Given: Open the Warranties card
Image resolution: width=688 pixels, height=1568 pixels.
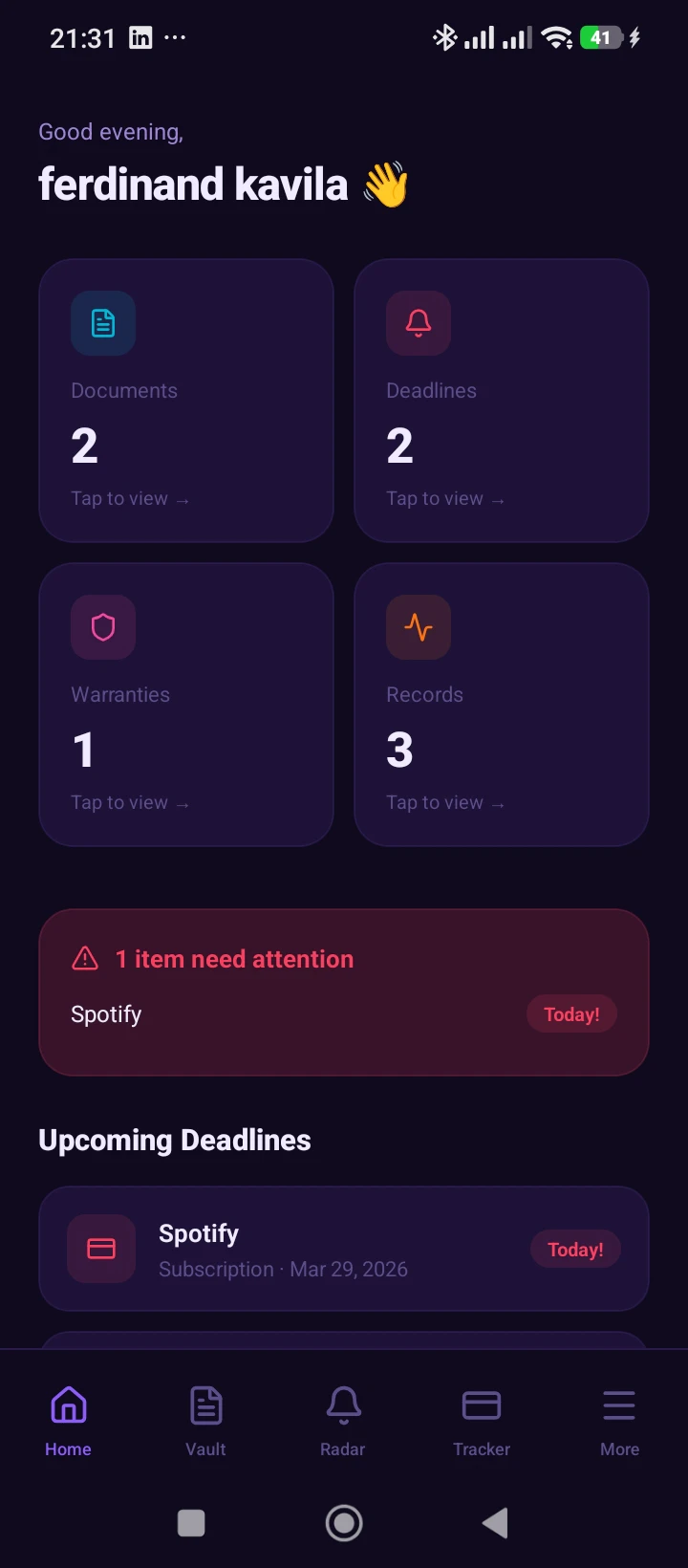Looking at the screenshot, I should [185, 705].
